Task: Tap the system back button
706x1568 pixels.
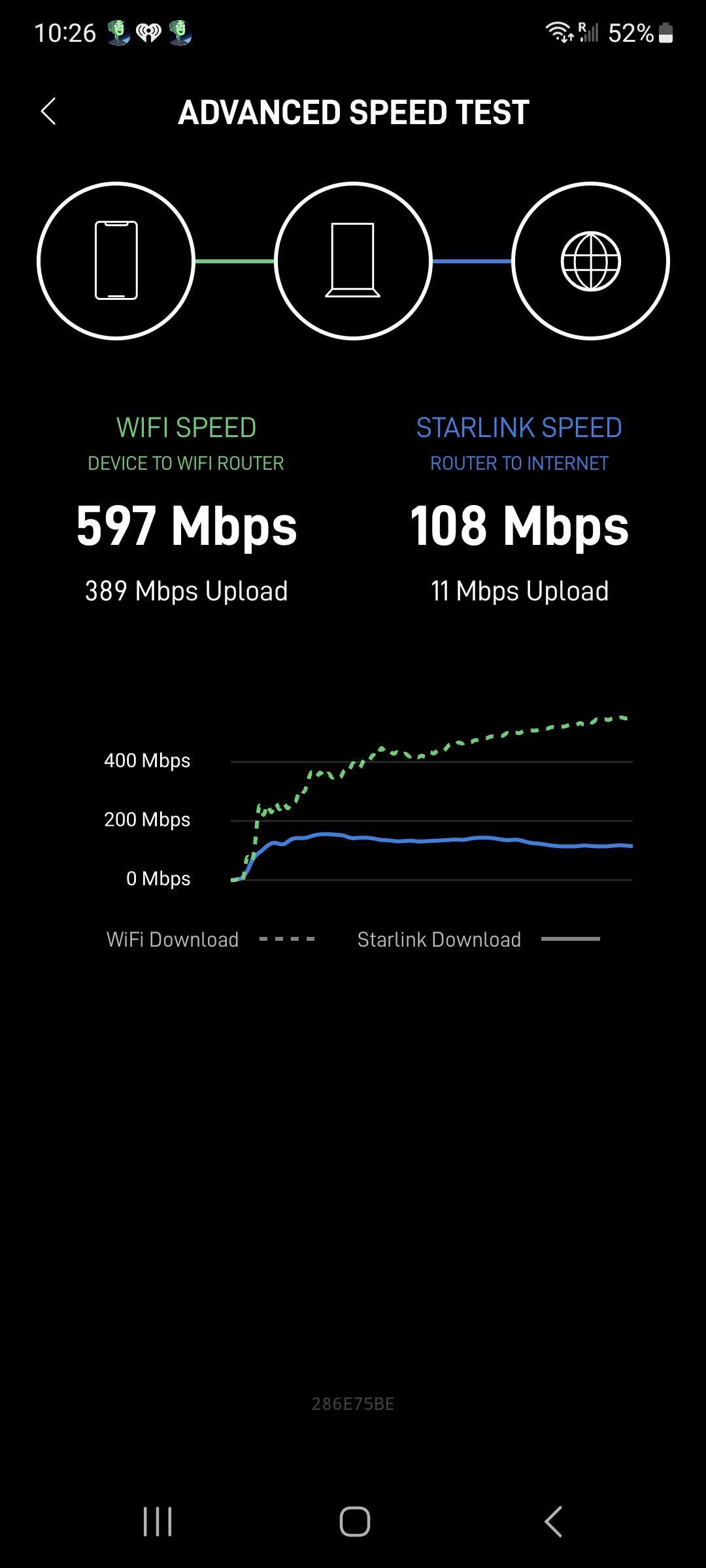Action: (x=553, y=1521)
